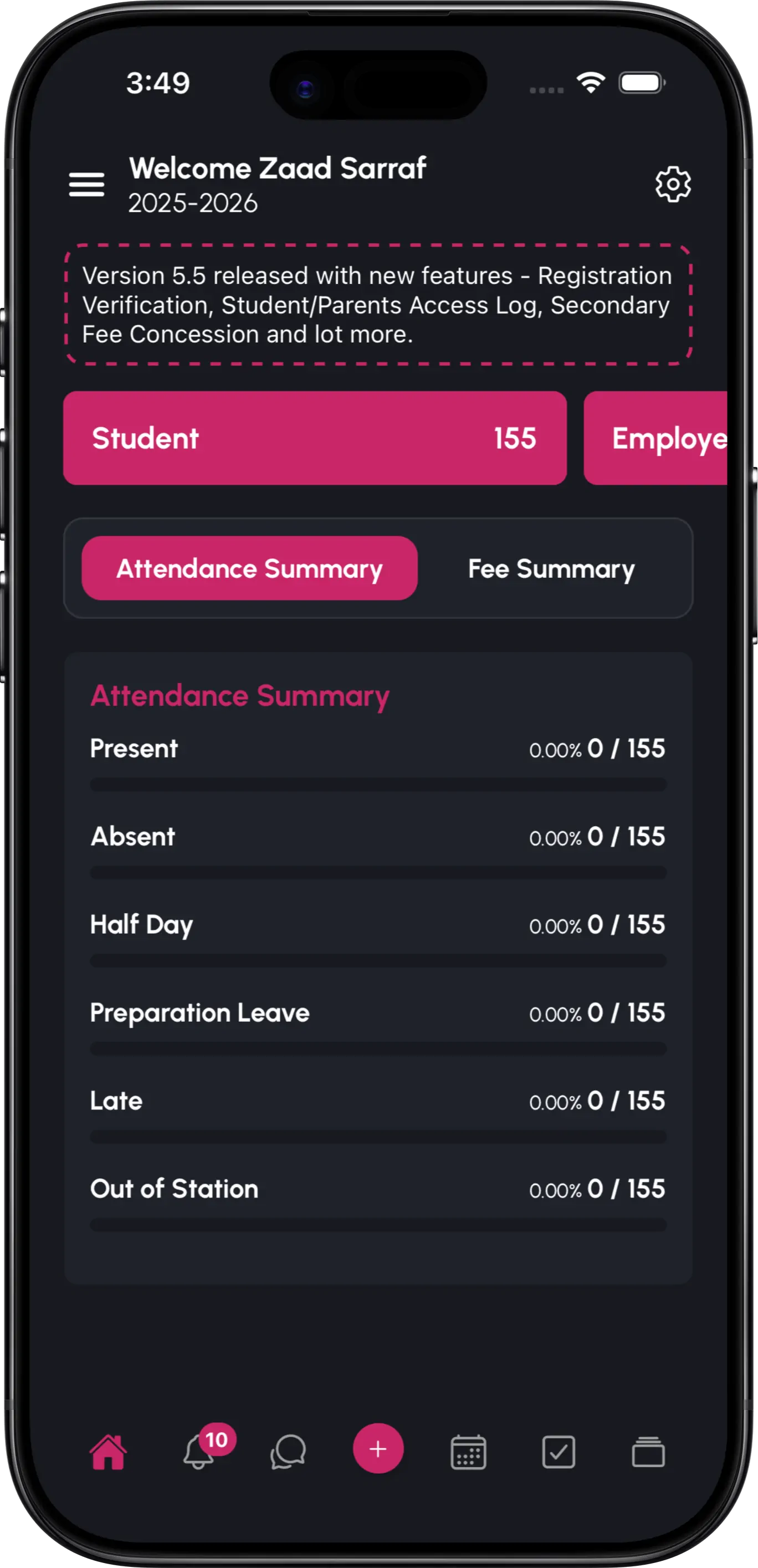The width and height of the screenshot is (758, 1568).
Task: Tap the pink plus button to add new
Action: (x=378, y=1449)
